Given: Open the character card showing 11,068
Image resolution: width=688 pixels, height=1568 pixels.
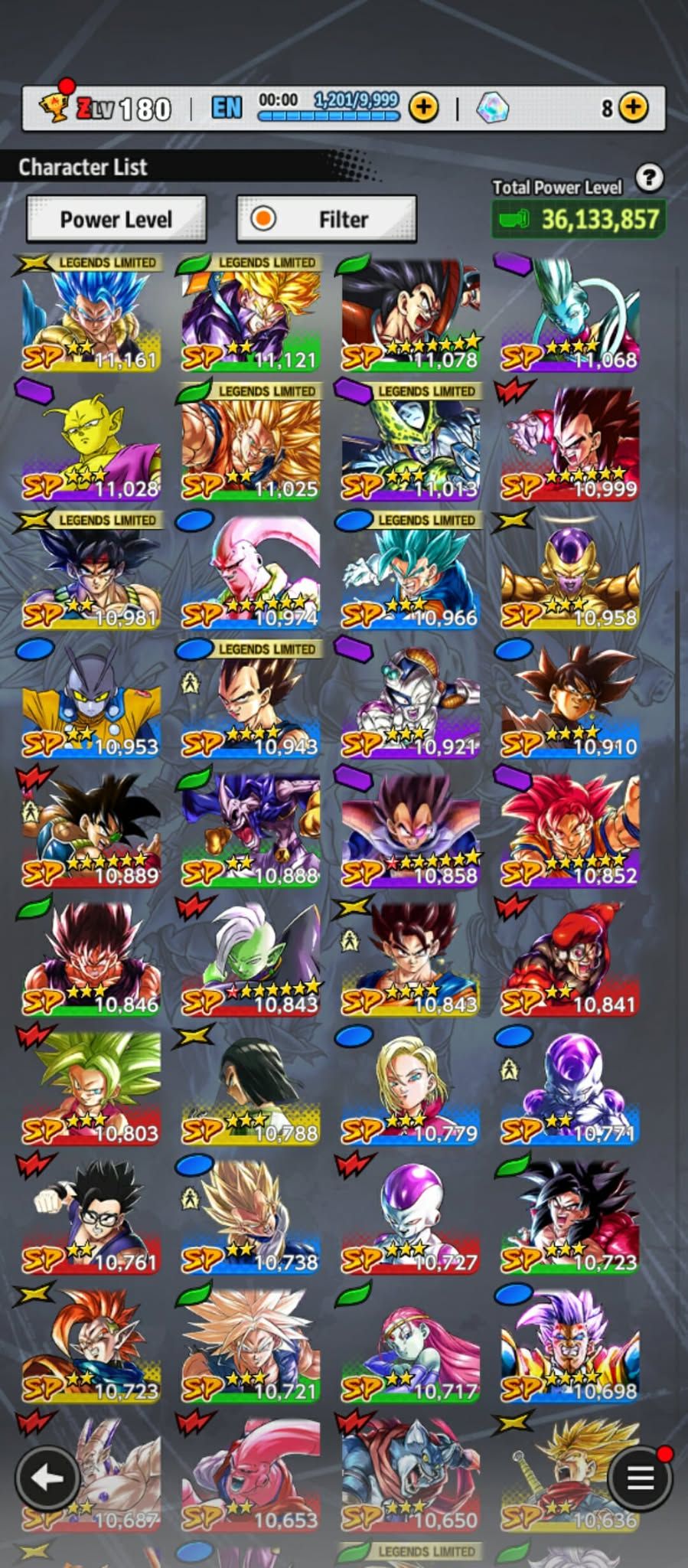Looking at the screenshot, I should click(570, 315).
